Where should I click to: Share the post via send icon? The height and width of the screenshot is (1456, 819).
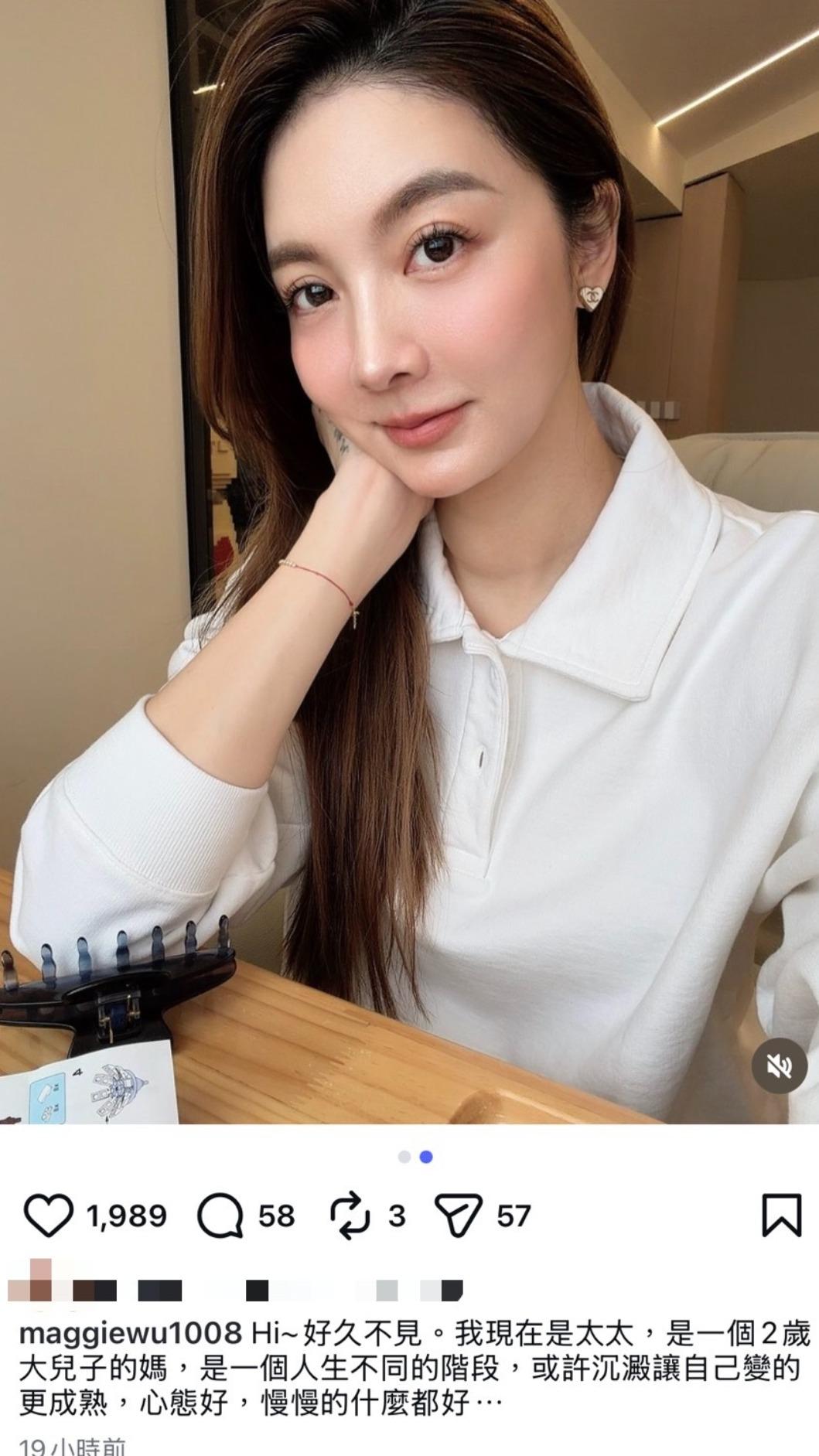point(458,1216)
